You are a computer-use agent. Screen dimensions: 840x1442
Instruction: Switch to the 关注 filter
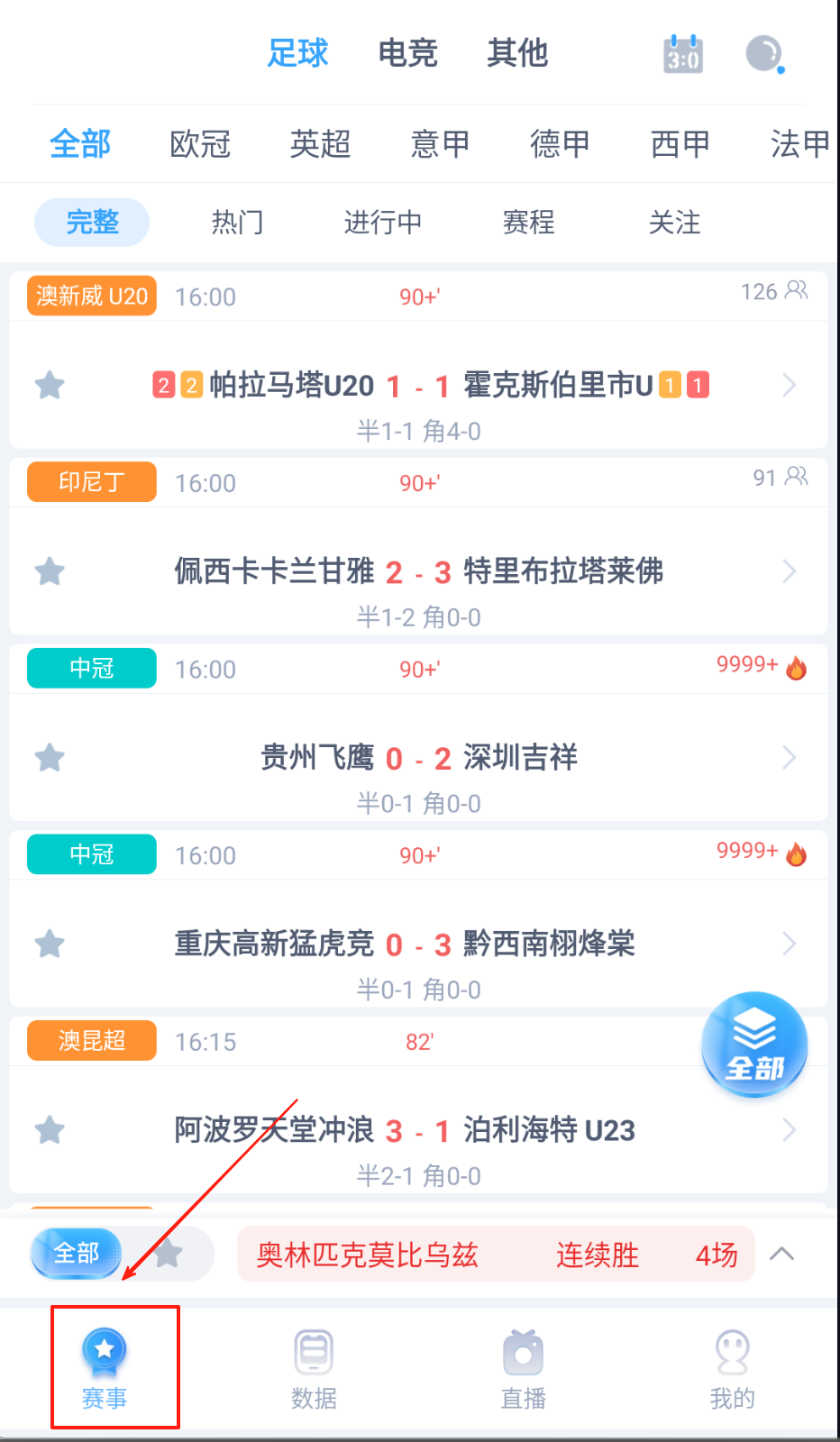click(x=674, y=223)
